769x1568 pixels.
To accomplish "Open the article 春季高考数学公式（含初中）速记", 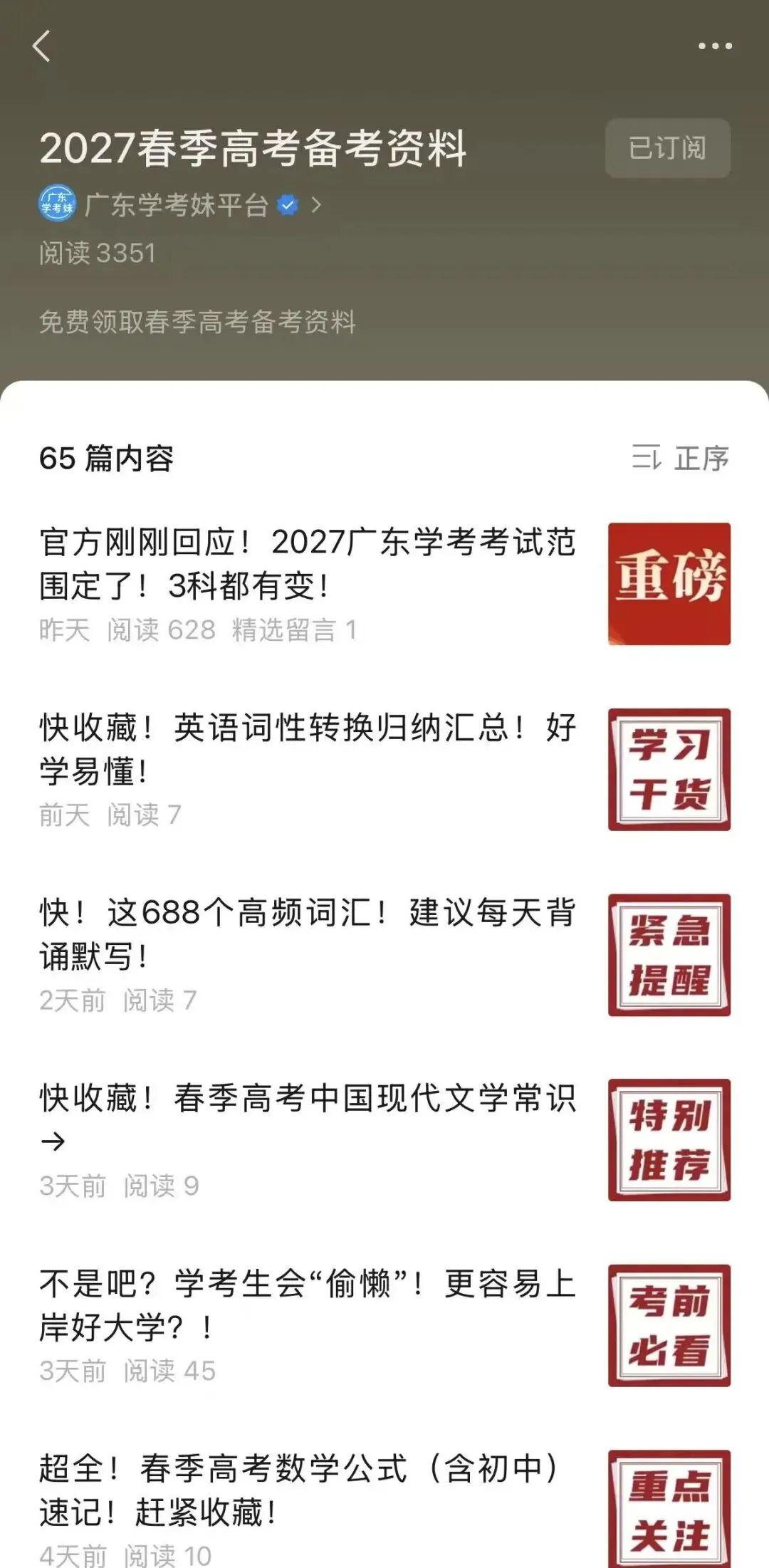I will (x=384, y=1508).
